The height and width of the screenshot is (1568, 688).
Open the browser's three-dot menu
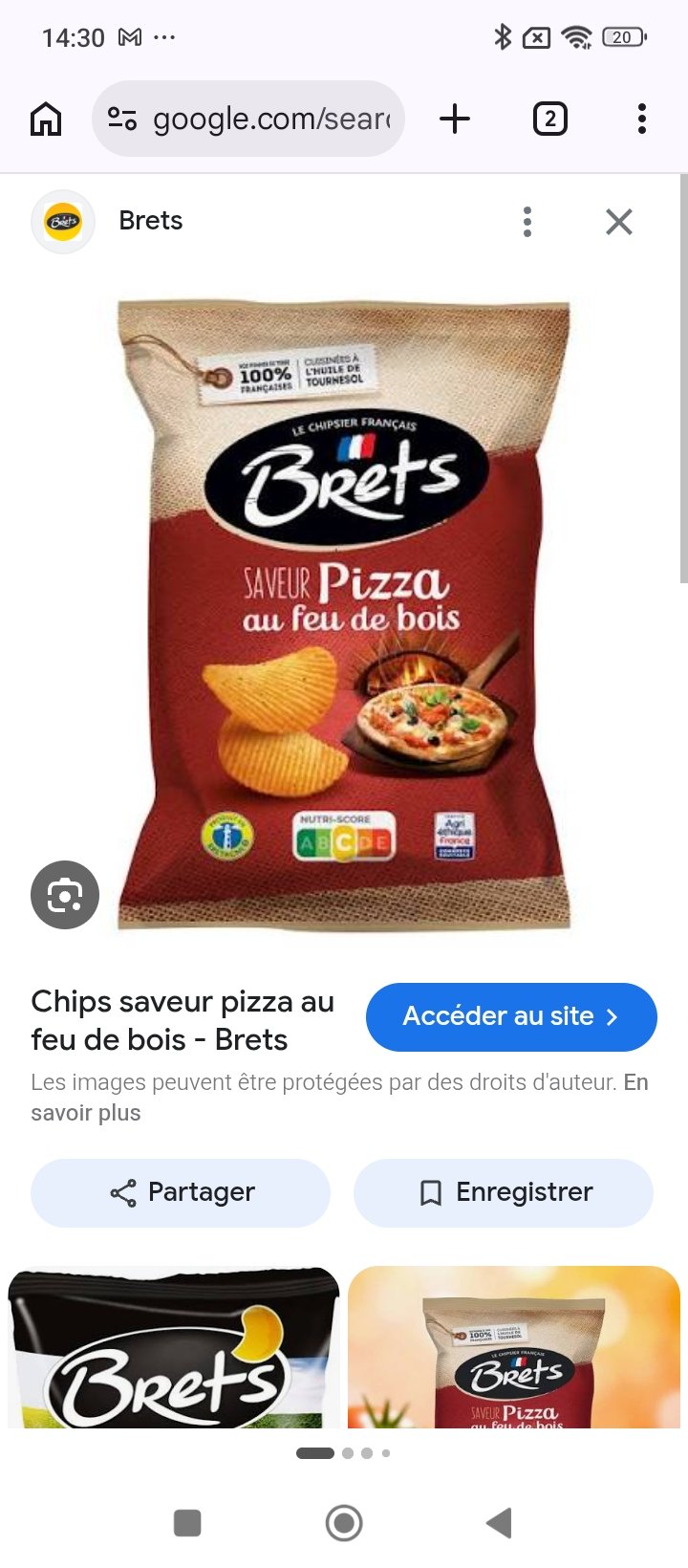coord(642,119)
